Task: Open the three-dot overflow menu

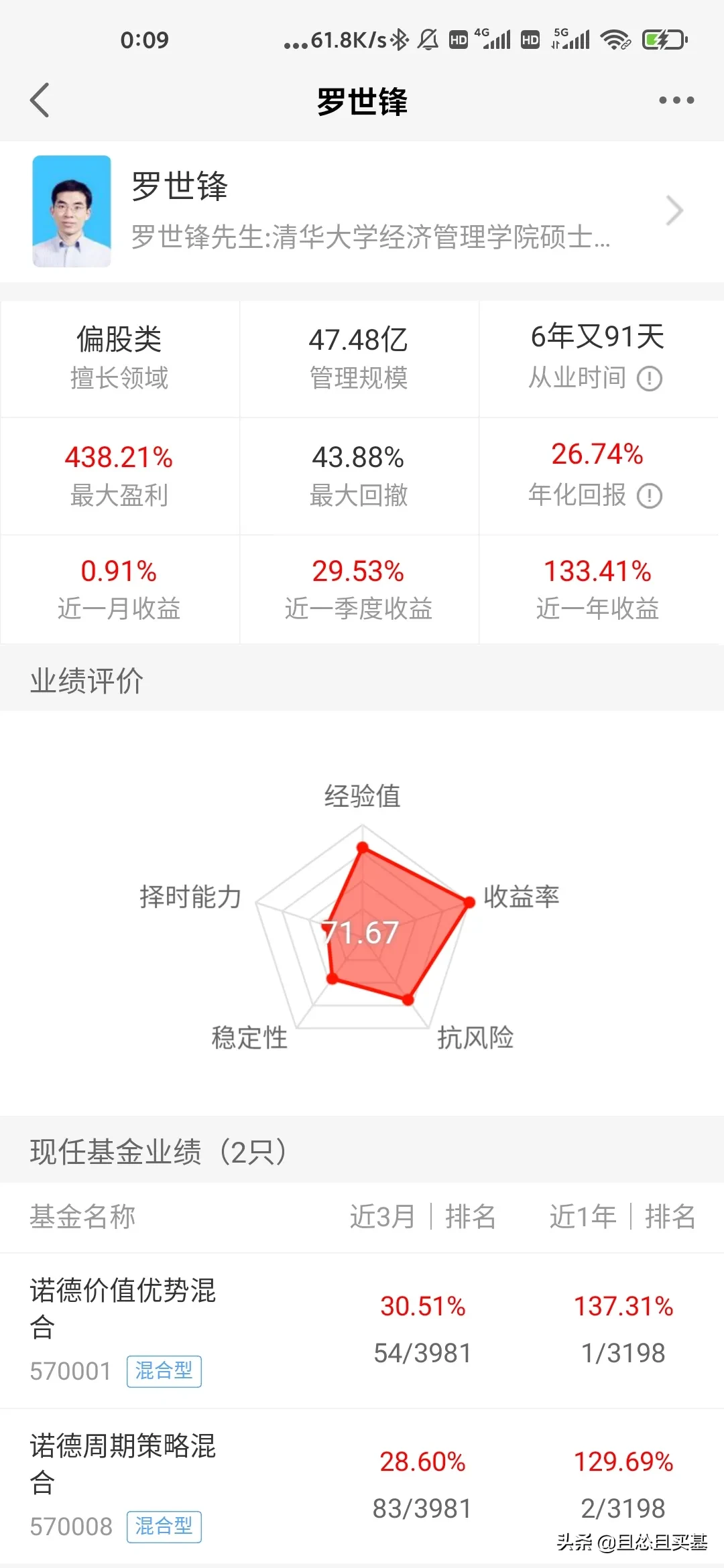Action: click(x=676, y=101)
